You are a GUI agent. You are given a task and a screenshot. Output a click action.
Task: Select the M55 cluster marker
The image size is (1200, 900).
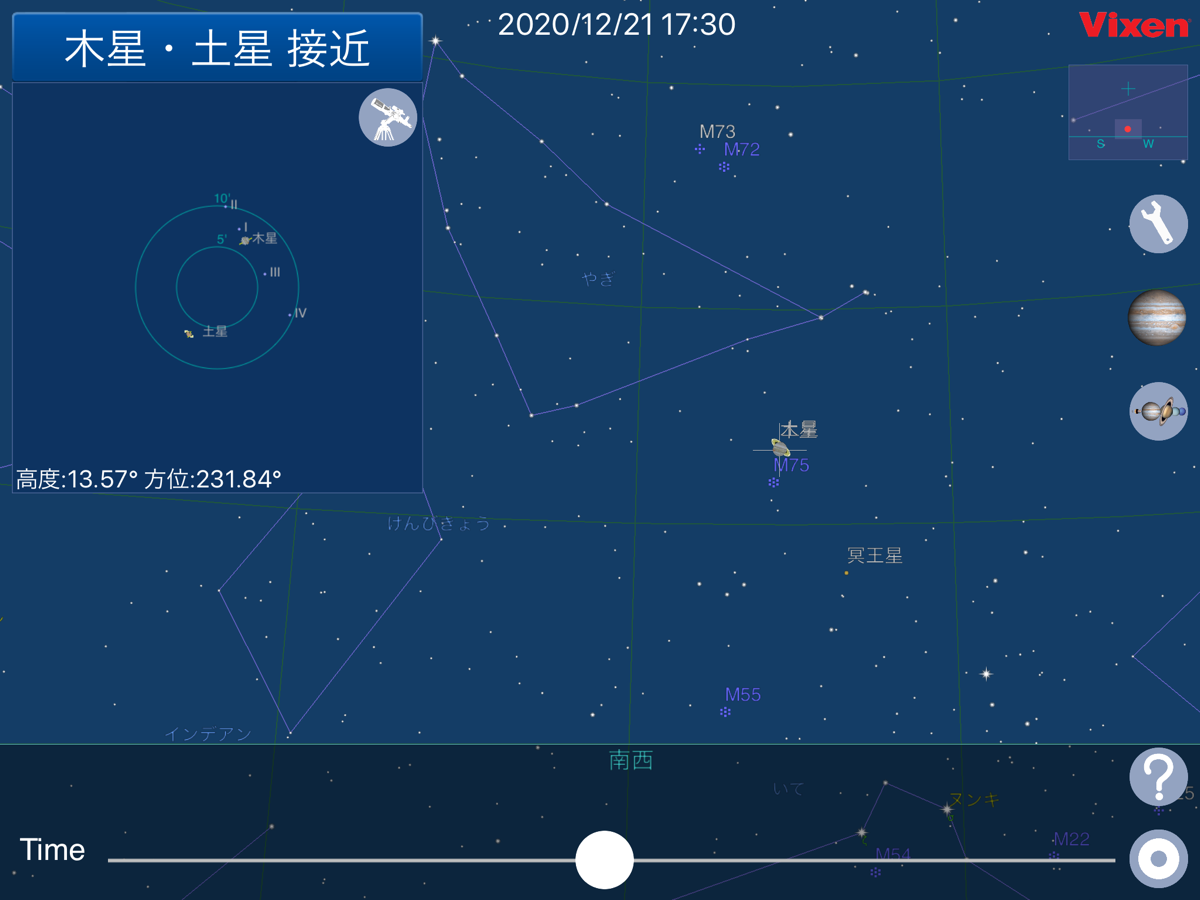tap(725, 712)
